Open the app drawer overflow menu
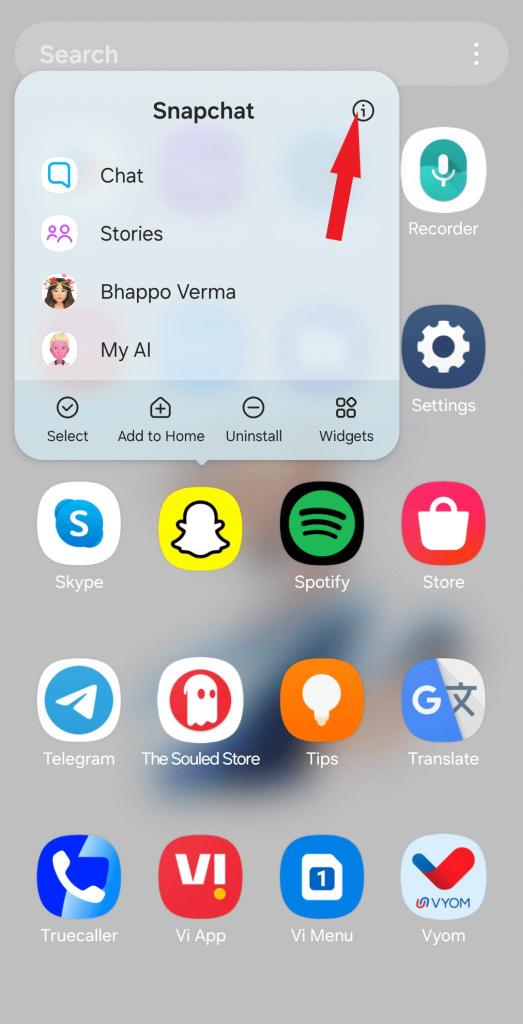Viewport: 523px width, 1024px height. pyautogui.click(x=477, y=54)
